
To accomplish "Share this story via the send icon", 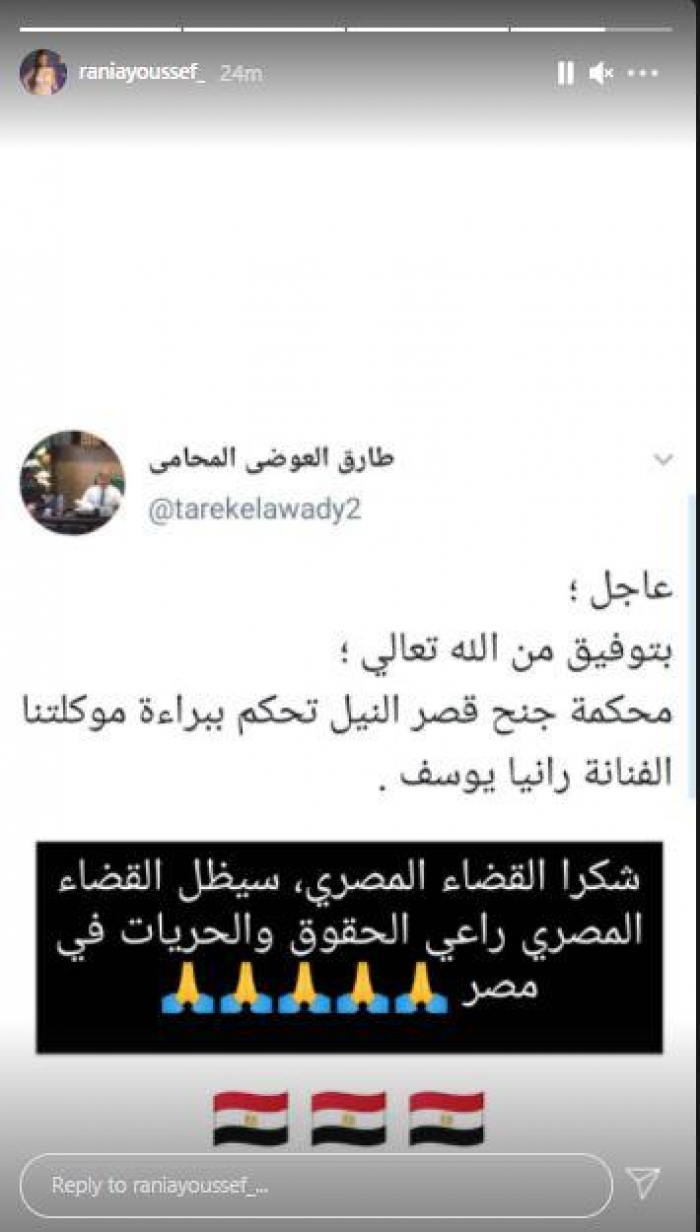I will click(x=642, y=1183).
